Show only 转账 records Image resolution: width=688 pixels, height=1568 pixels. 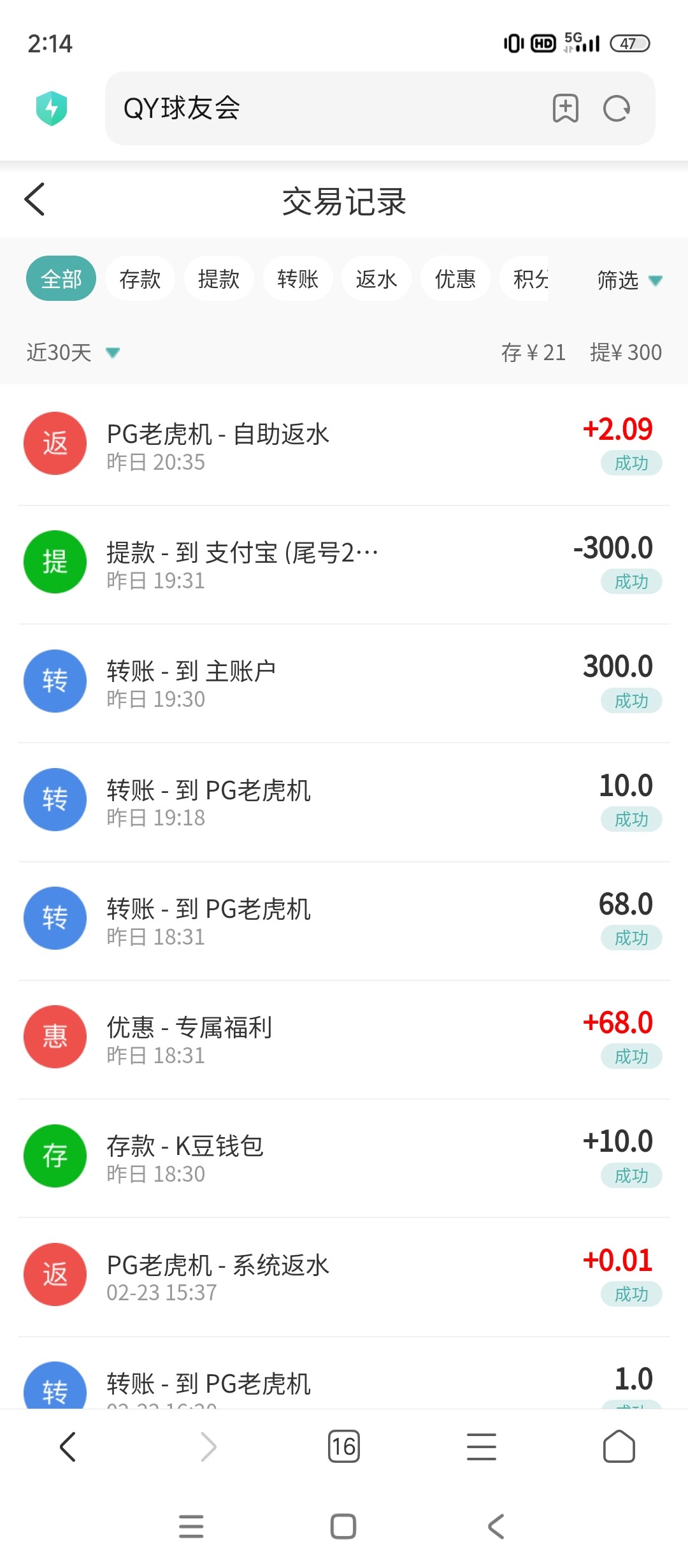click(297, 279)
